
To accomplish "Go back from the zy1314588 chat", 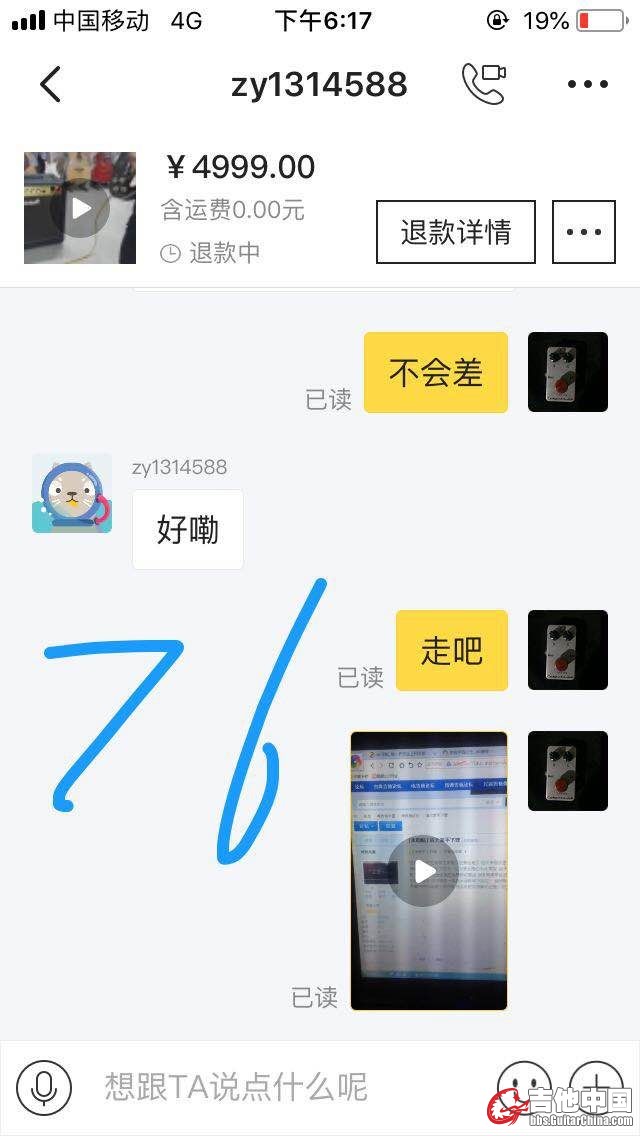I will [x=50, y=84].
